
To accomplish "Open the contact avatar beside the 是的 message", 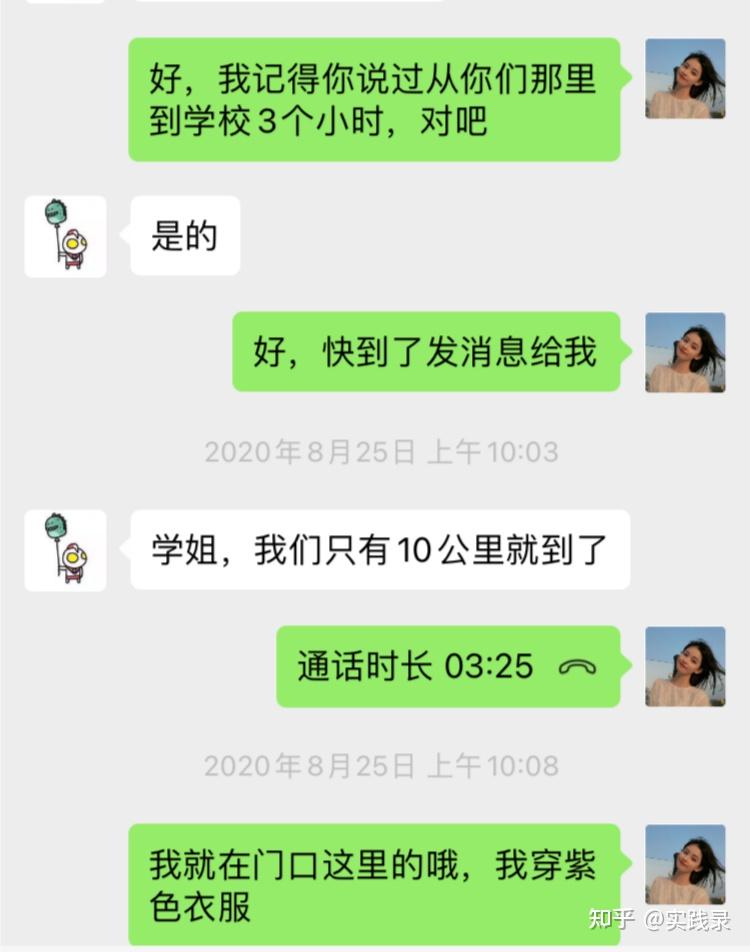I will pyautogui.click(x=66, y=236).
